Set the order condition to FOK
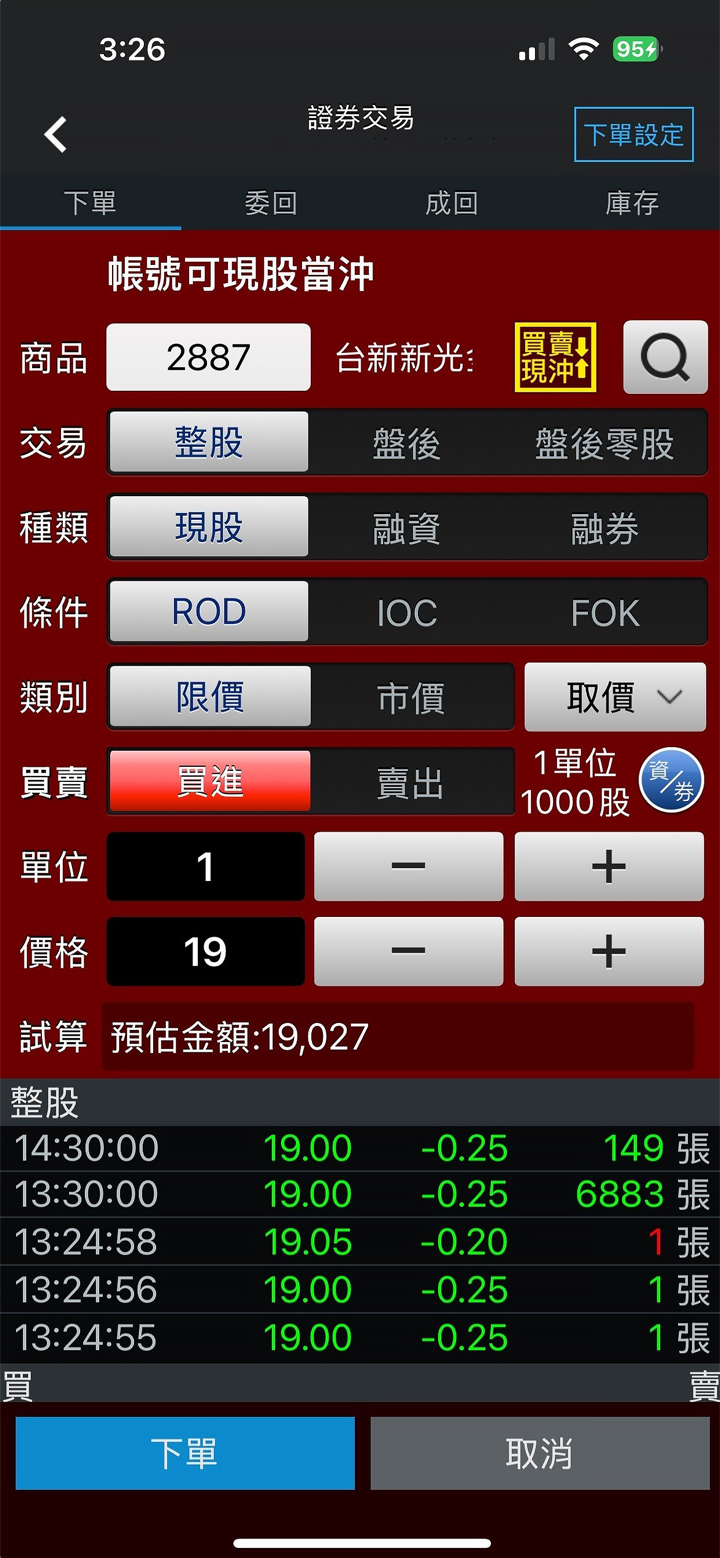 click(x=604, y=613)
